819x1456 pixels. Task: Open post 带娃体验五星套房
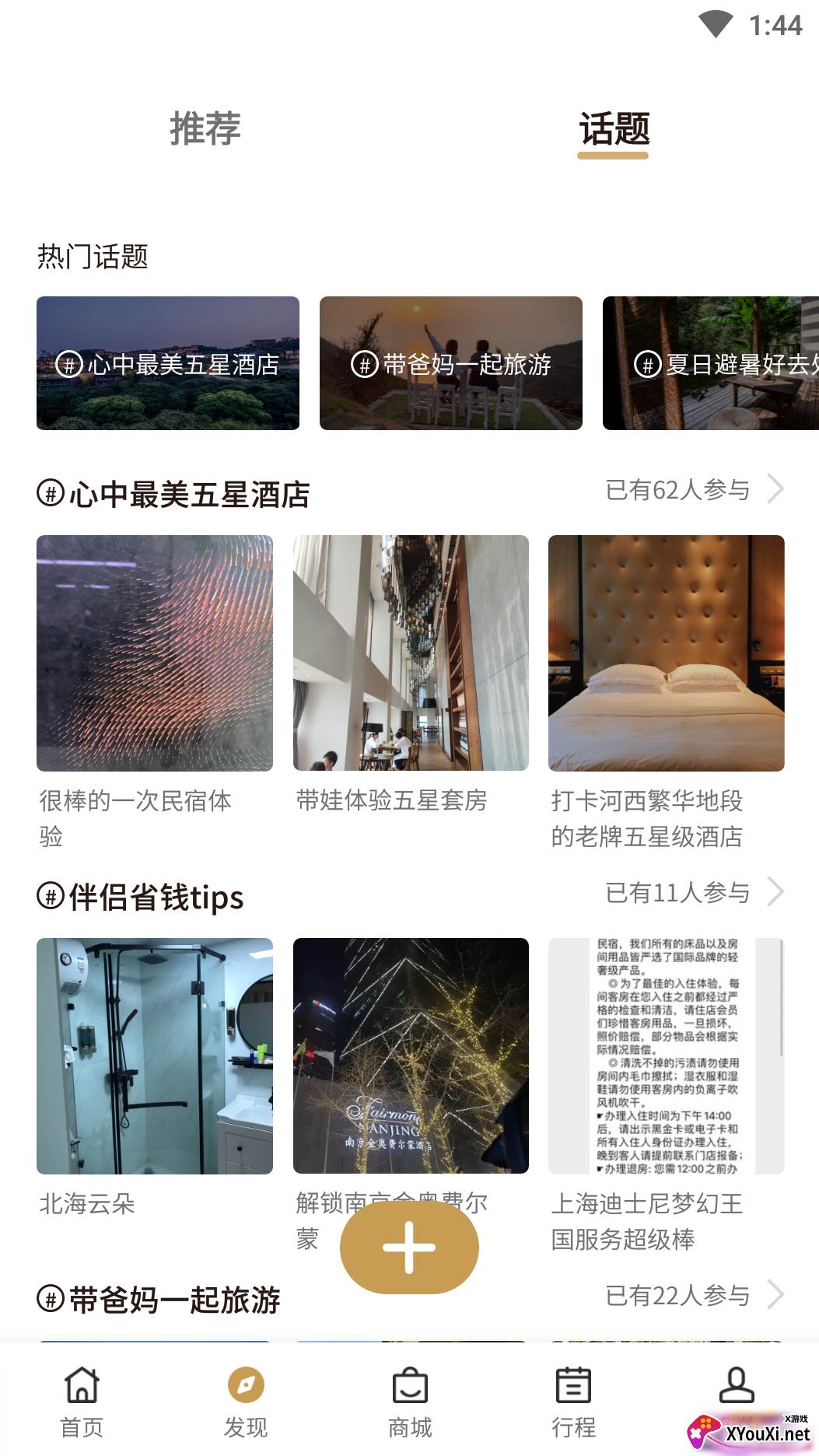pyautogui.click(x=411, y=653)
